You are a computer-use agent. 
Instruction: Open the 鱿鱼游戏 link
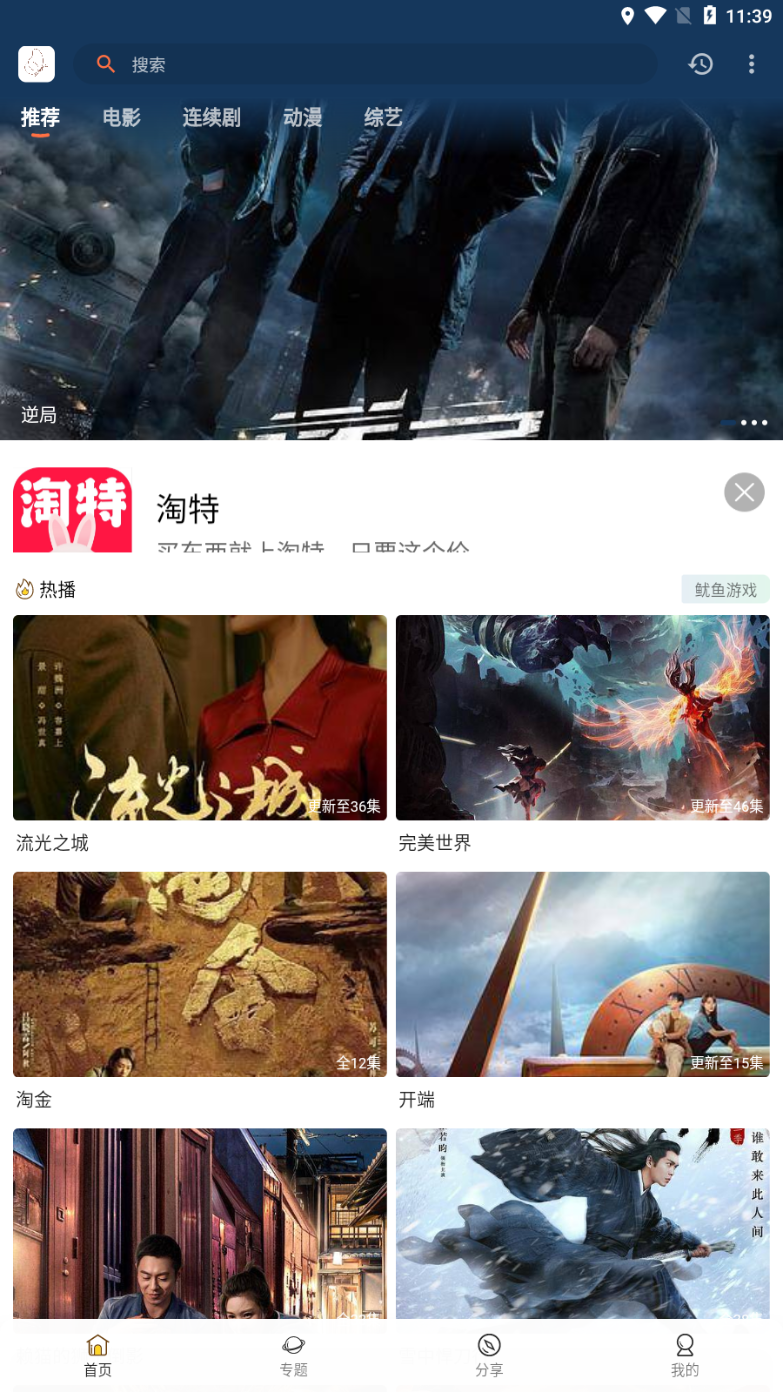click(x=724, y=589)
